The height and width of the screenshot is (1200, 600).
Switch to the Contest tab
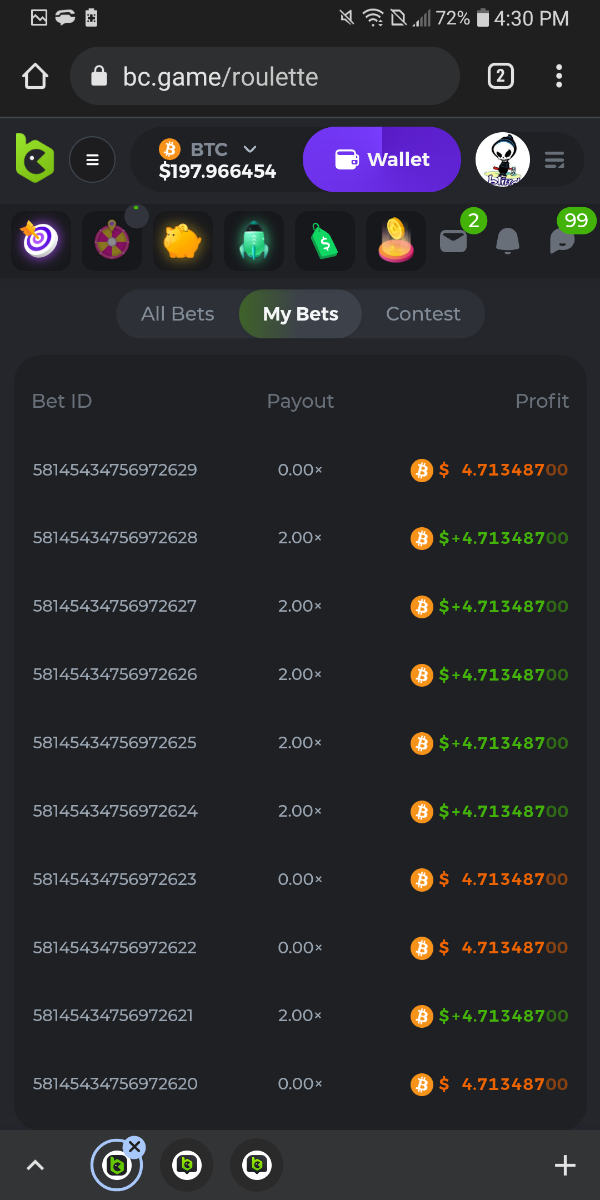coord(423,314)
